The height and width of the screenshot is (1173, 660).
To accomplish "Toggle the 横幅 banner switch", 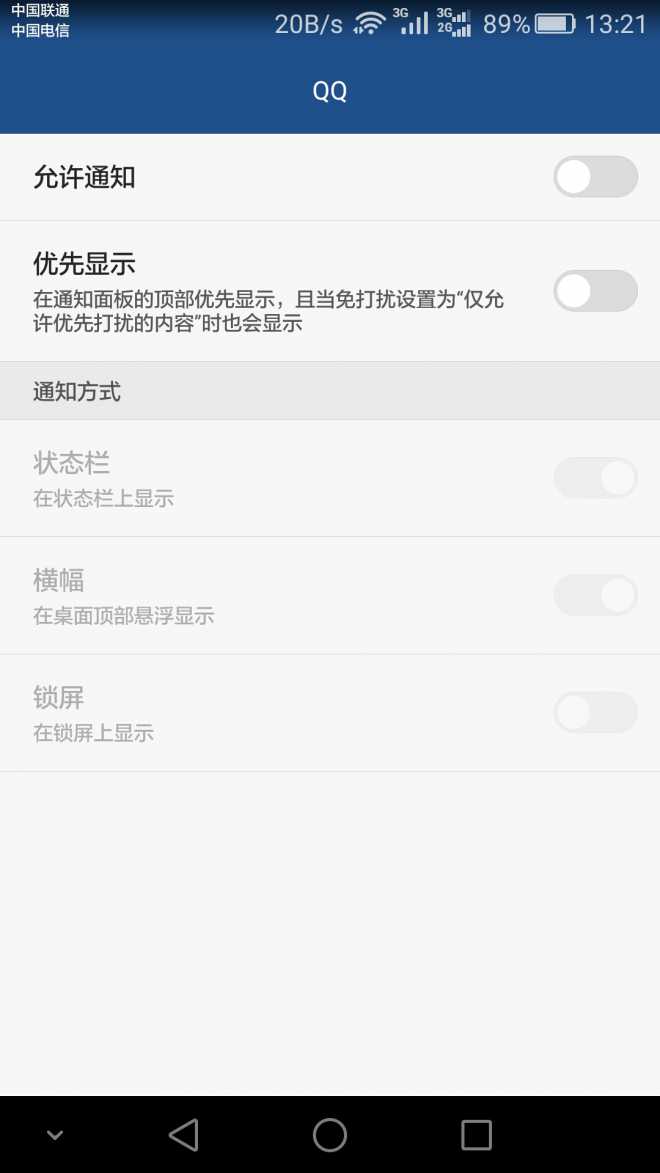I will coord(596,595).
